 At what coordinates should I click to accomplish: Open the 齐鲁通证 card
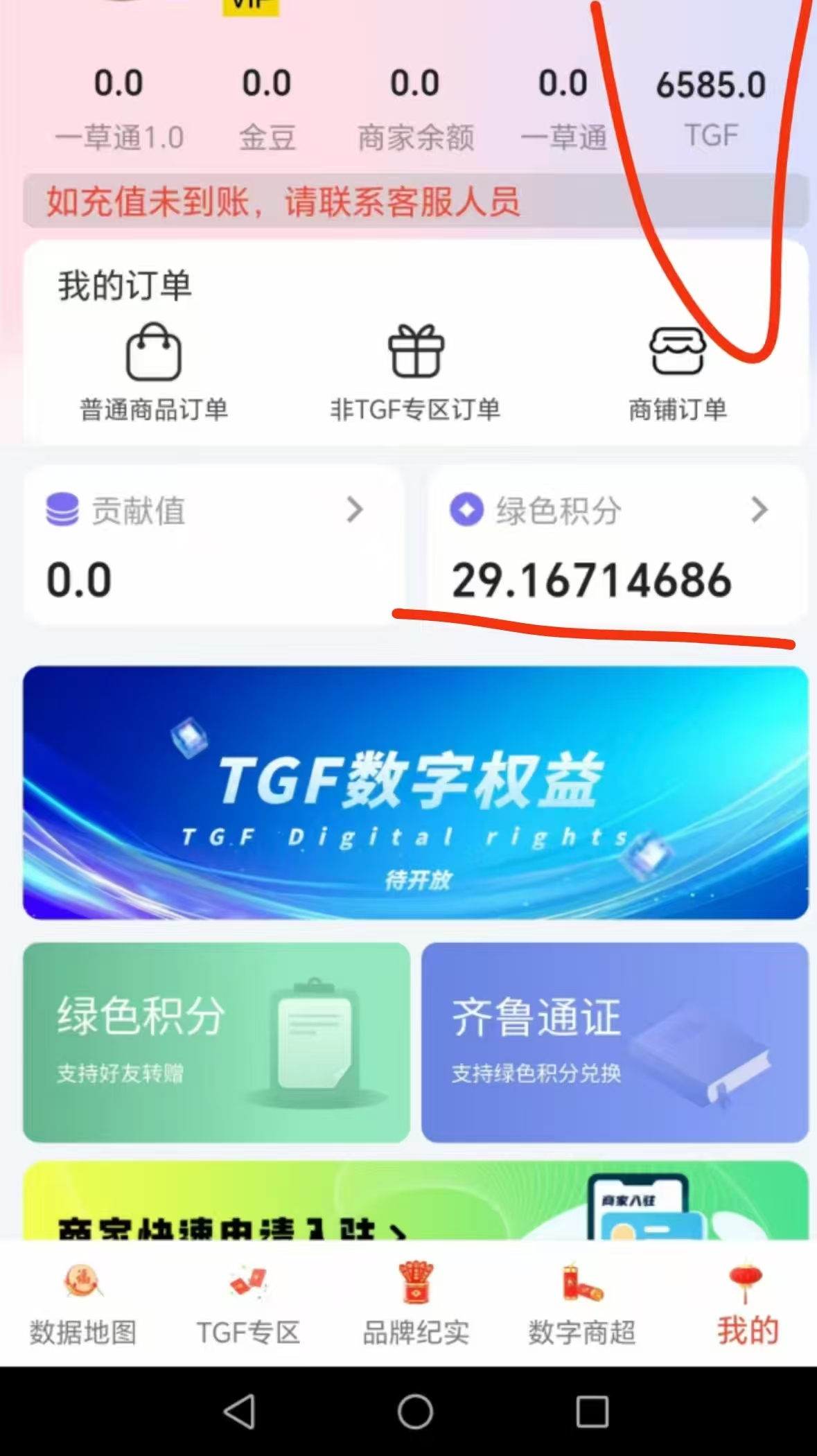point(615,1042)
